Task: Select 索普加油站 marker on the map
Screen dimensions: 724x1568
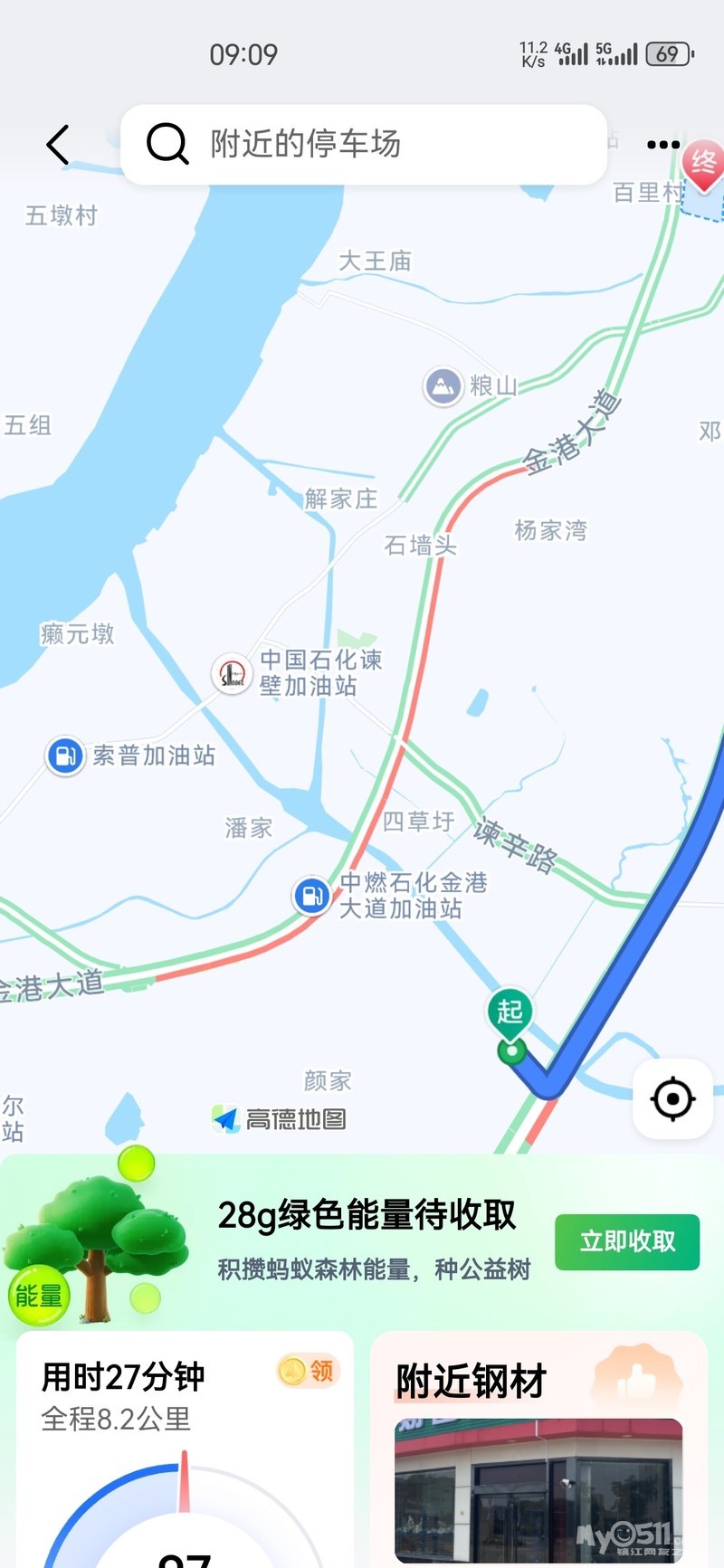Action: click(65, 755)
